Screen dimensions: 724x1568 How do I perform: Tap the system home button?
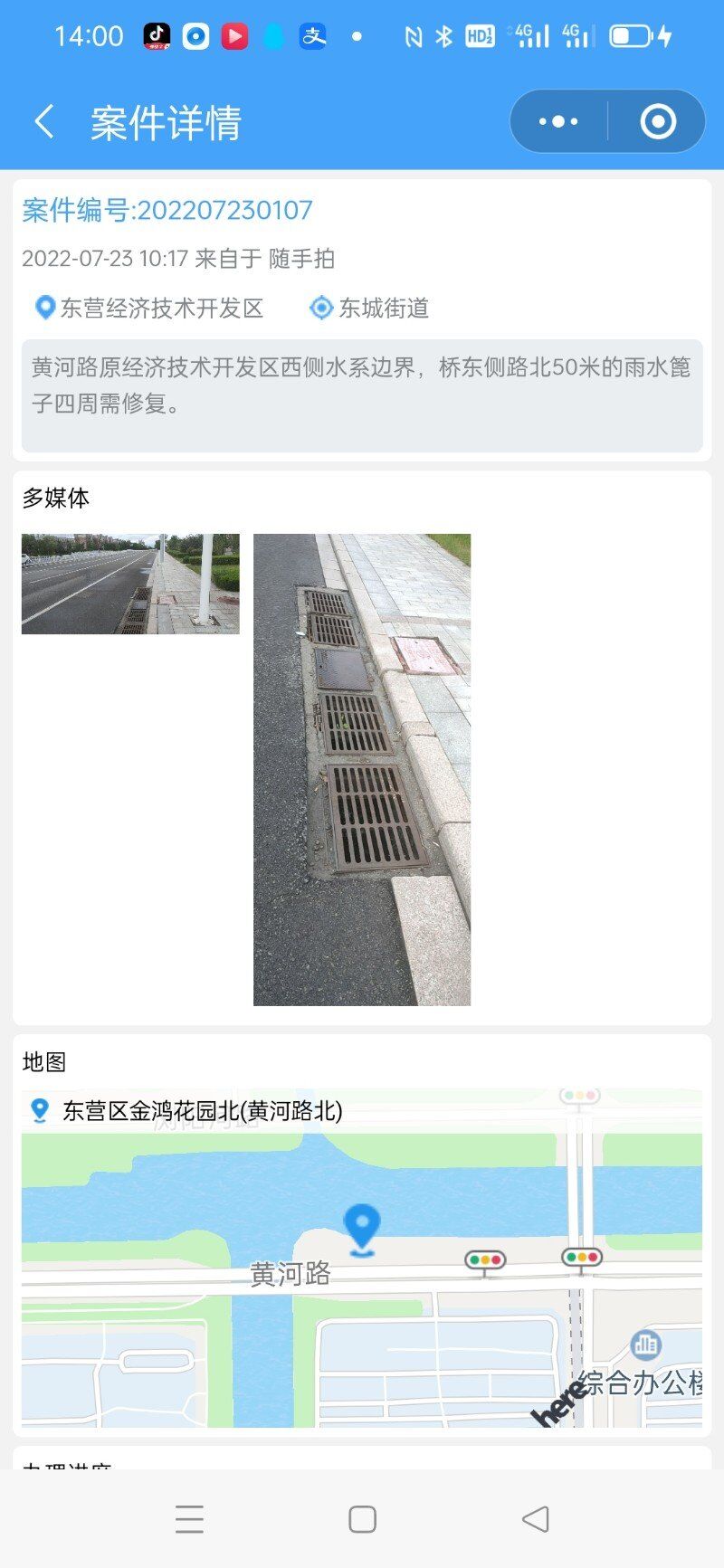362,1519
